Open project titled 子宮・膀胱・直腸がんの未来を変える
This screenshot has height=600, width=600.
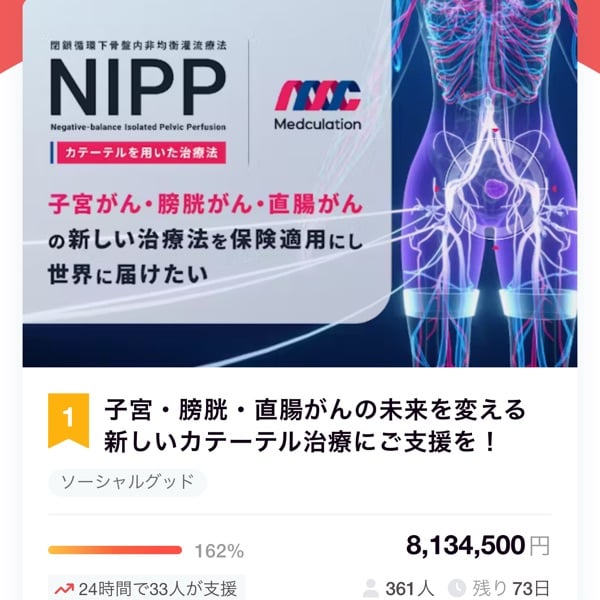click(x=315, y=425)
